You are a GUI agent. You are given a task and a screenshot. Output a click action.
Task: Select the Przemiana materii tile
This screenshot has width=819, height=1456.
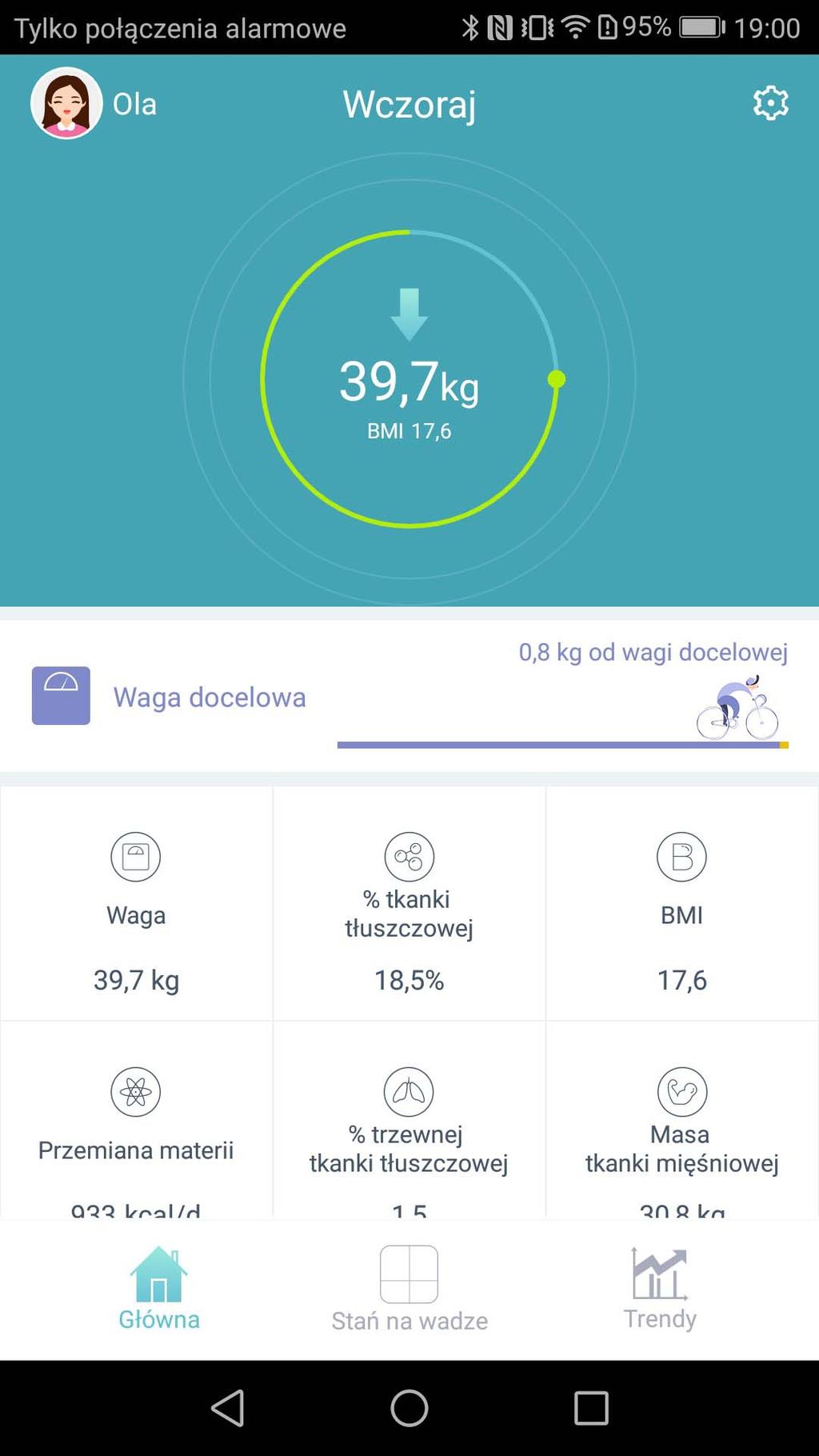point(136,1120)
